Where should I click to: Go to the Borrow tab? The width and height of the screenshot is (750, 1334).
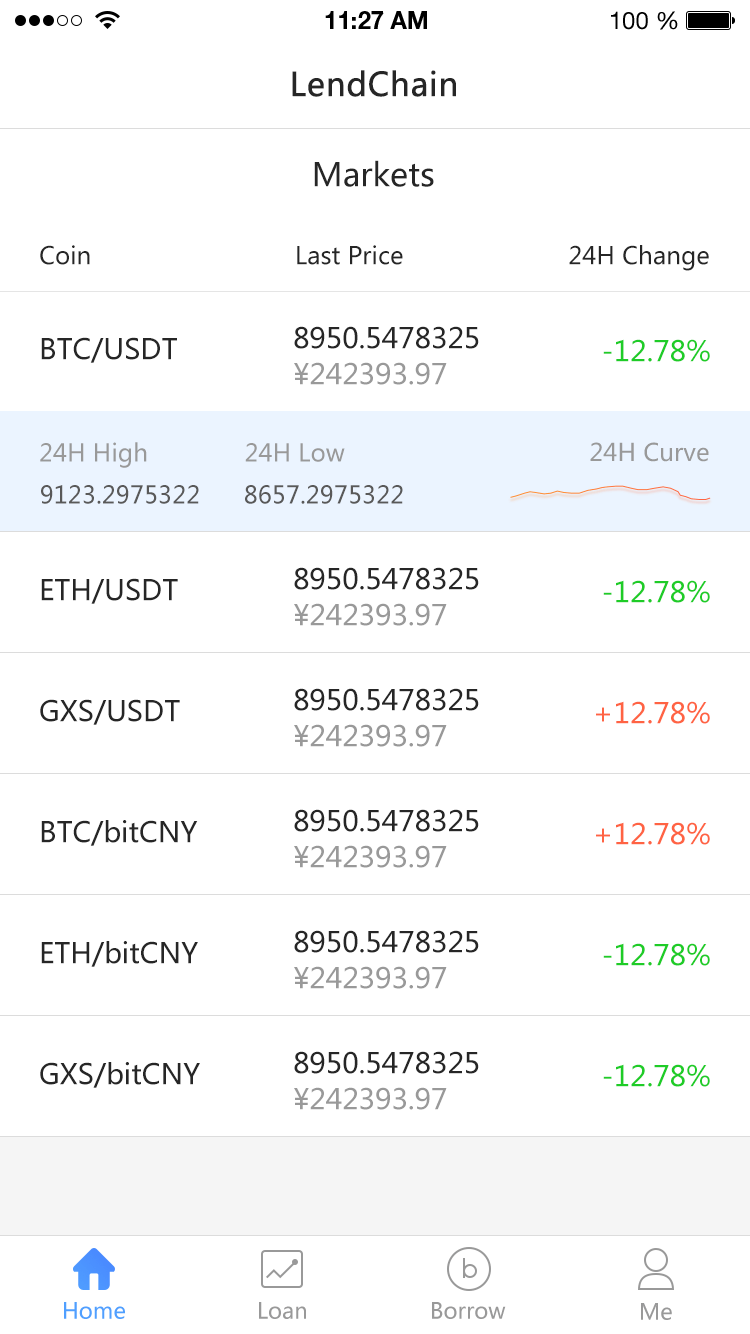[x=468, y=1285]
